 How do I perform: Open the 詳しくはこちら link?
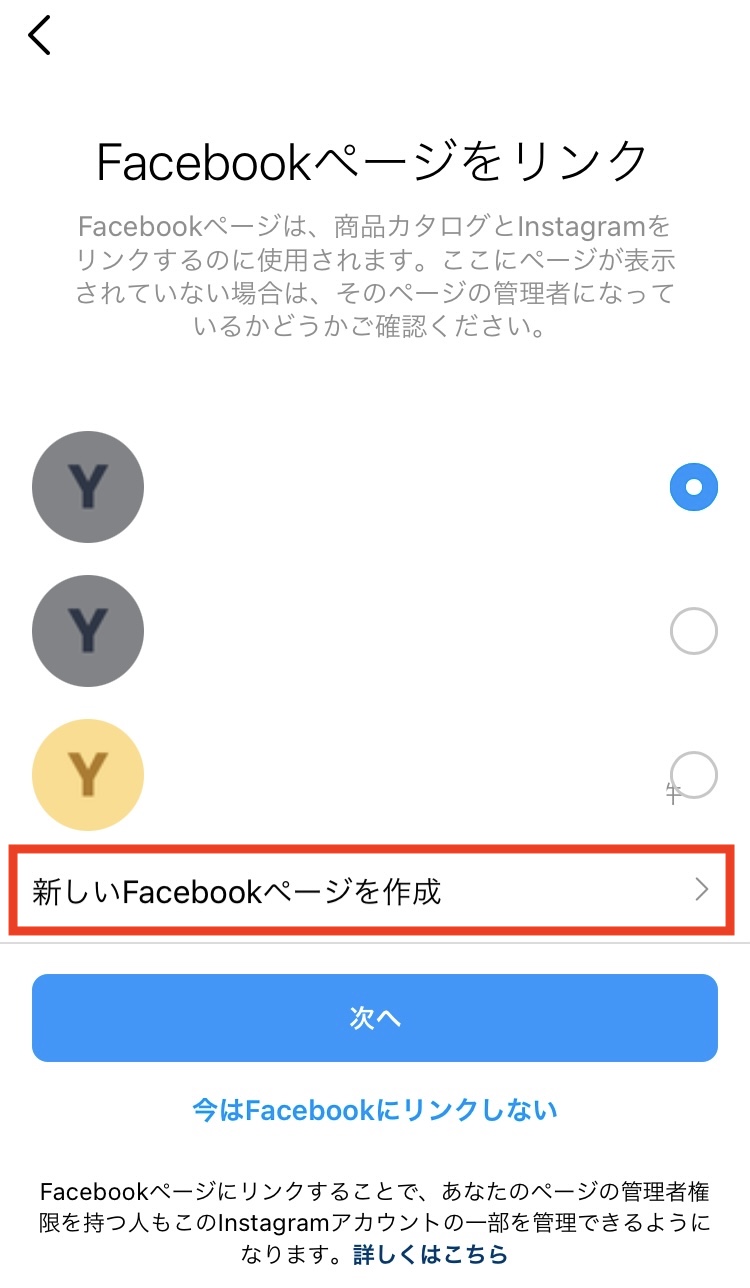point(430,1254)
